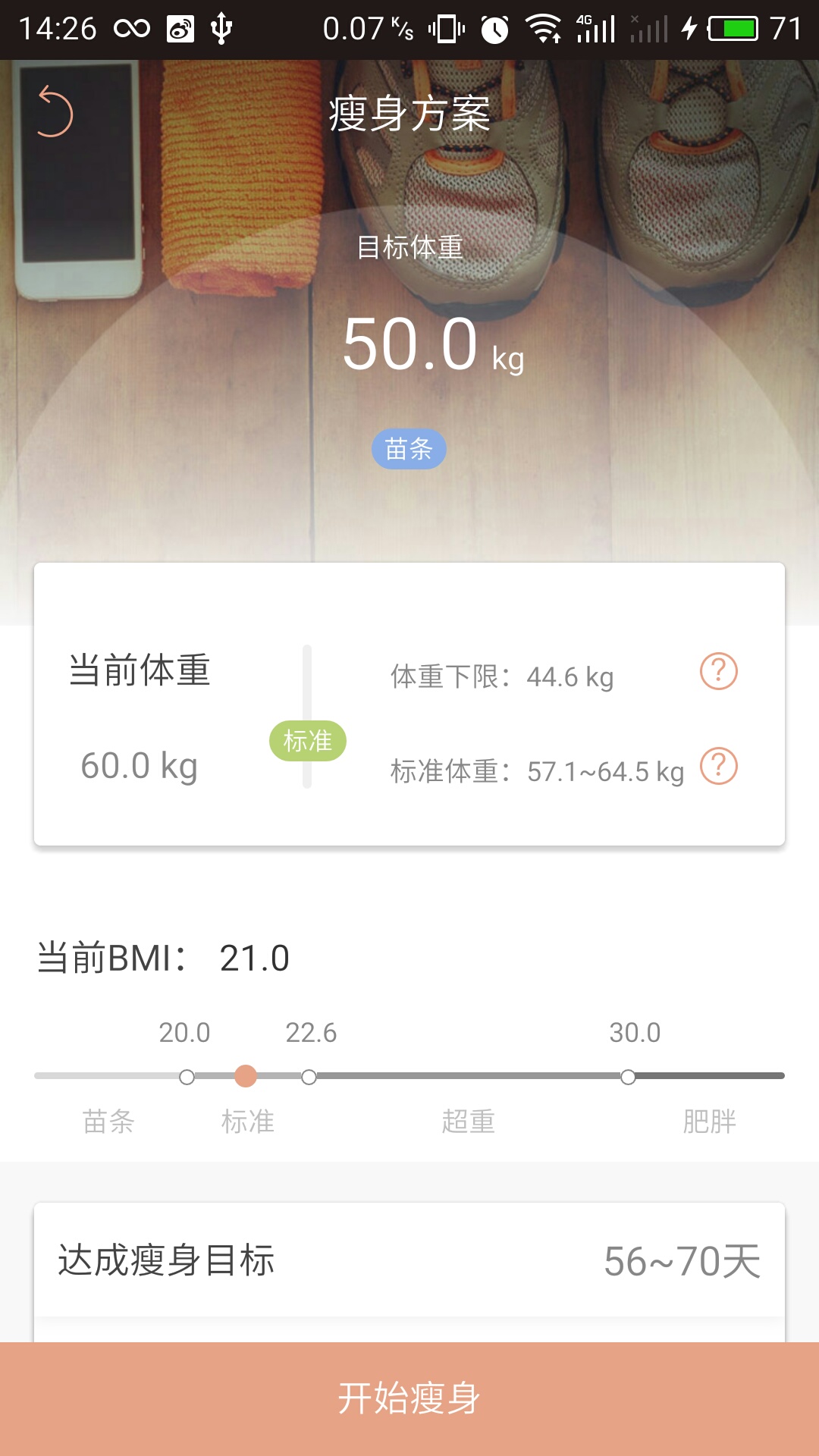Tap the USB connection icon in status bar
The height and width of the screenshot is (1456, 819).
pos(221,27)
